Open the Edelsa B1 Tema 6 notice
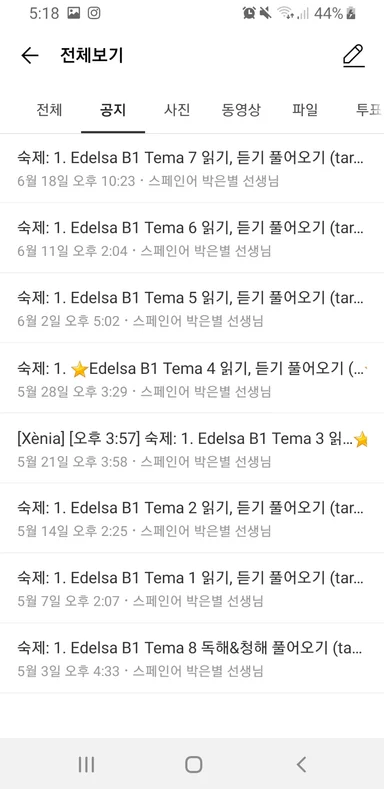 [192, 239]
